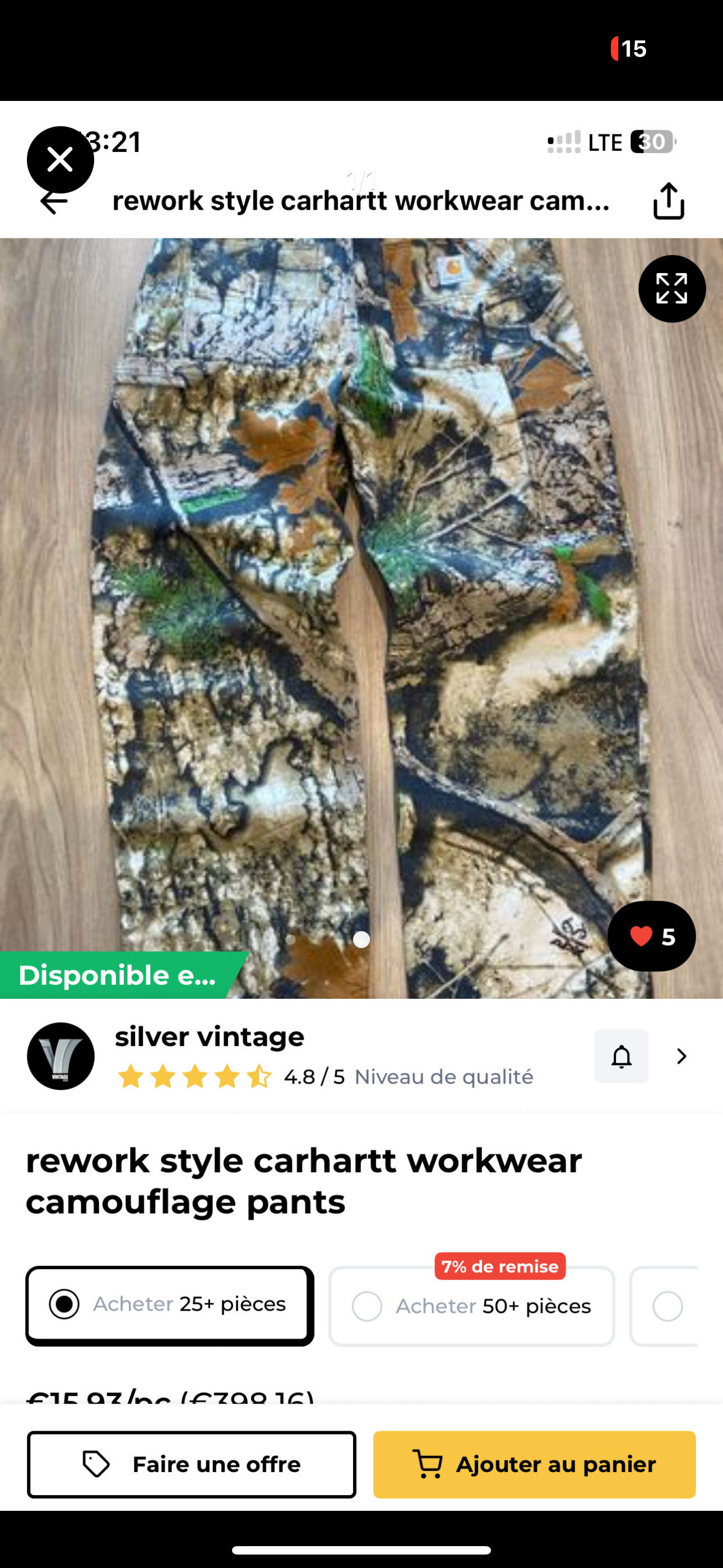The height and width of the screenshot is (1568, 723).
Task: Like the listing with the heart button
Action: coord(651,936)
